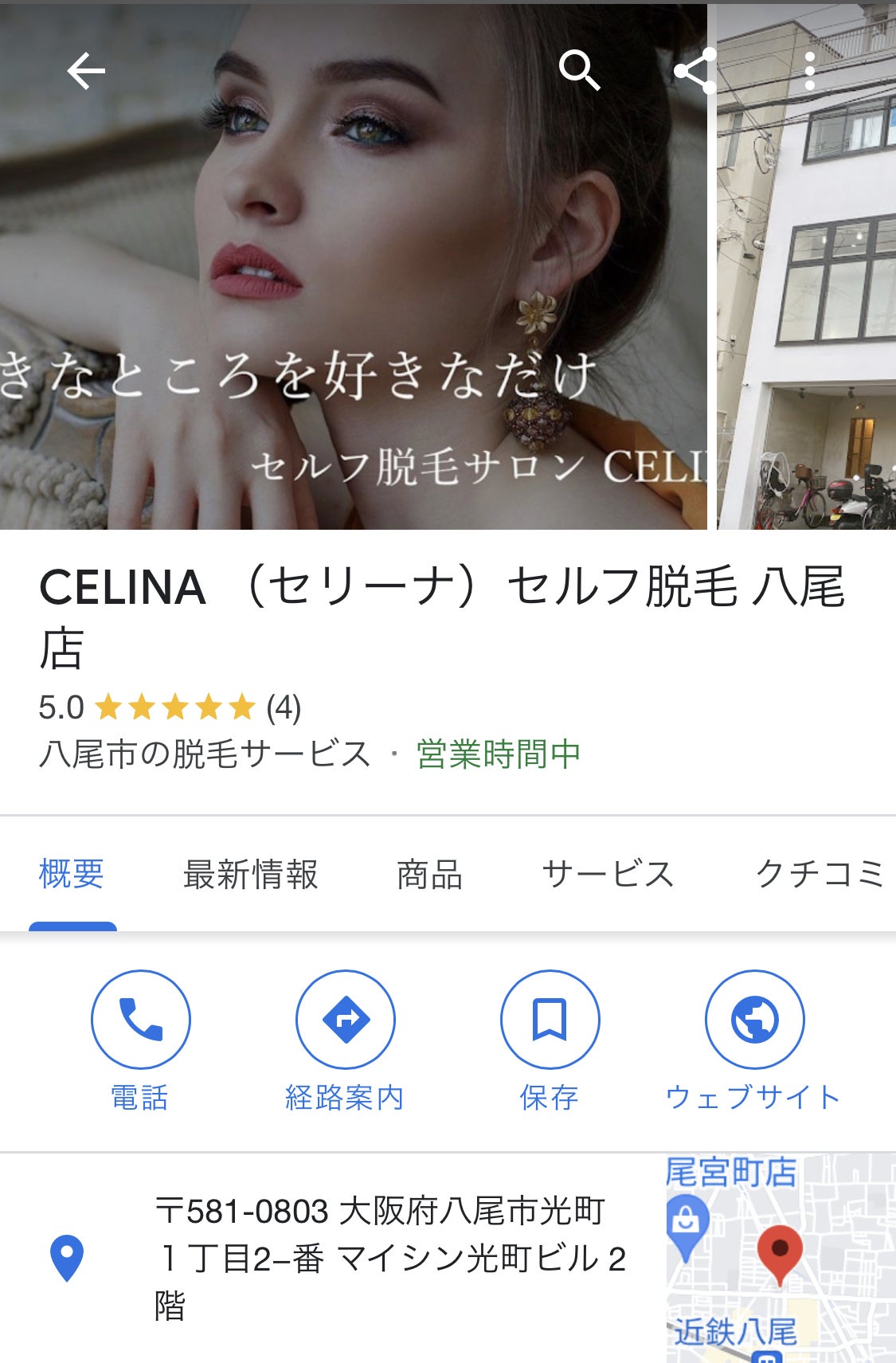Open the search magnifier icon
896x1363 pixels.
(x=579, y=70)
